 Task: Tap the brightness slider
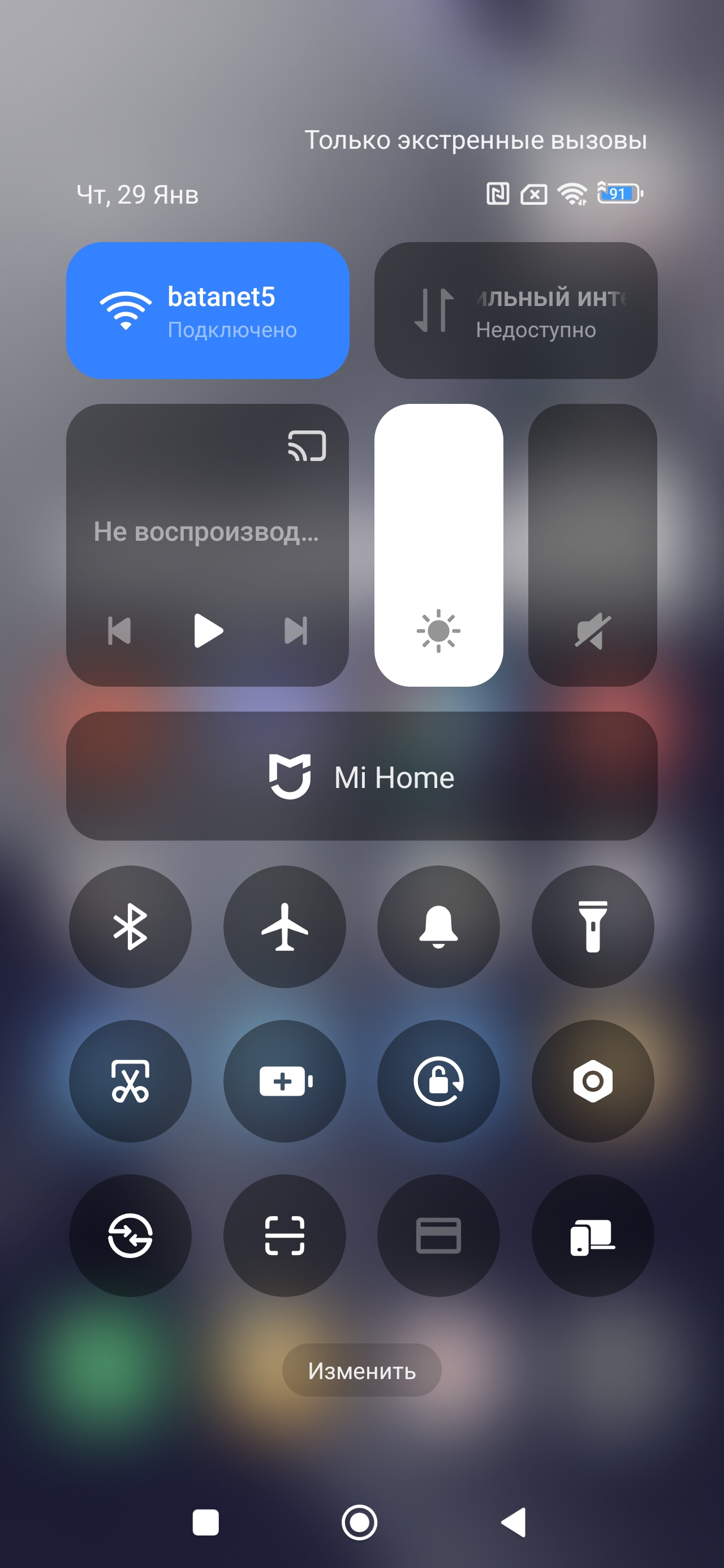(438, 545)
